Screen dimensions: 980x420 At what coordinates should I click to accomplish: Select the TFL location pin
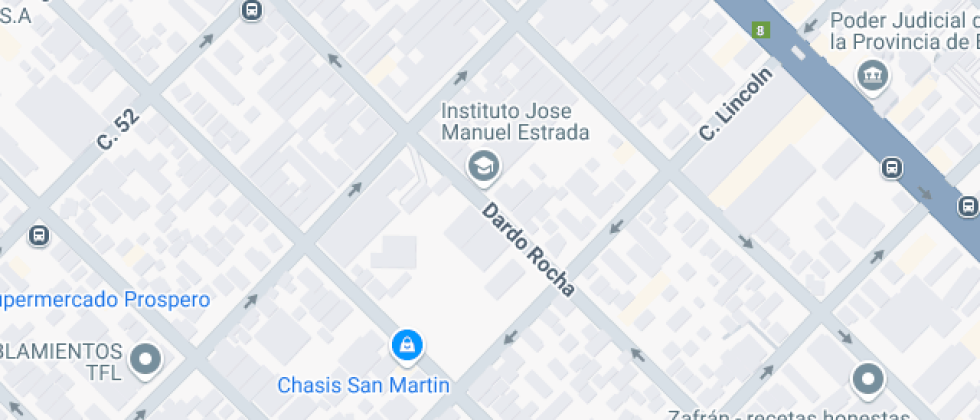pos(146,361)
